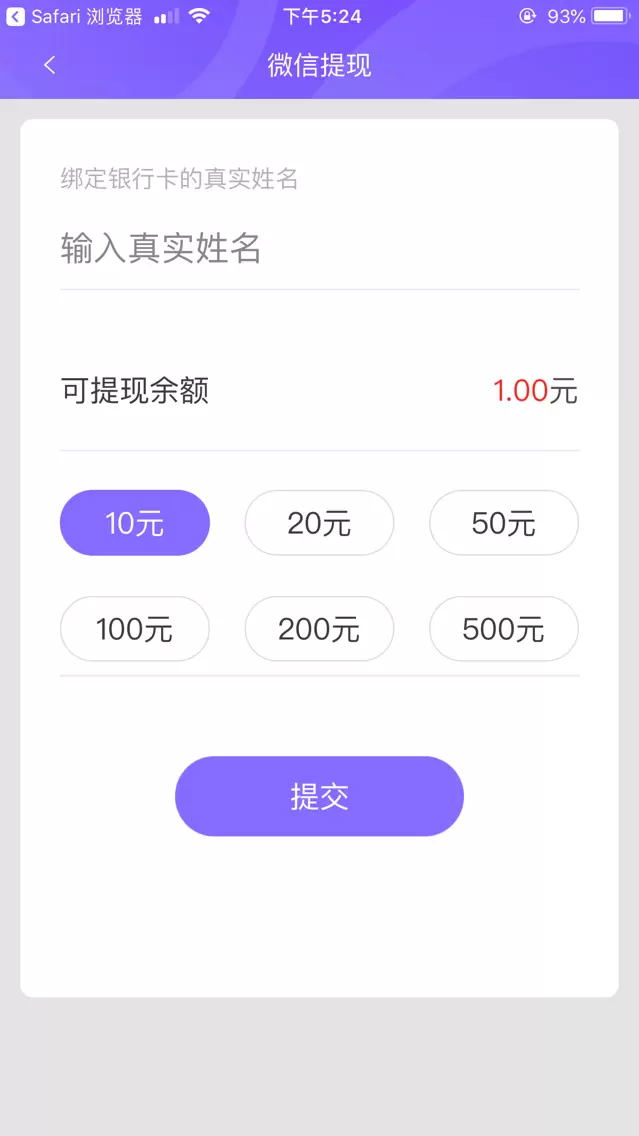Submit withdrawal with the 提交 button
Image resolution: width=639 pixels, height=1136 pixels.
coord(319,796)
